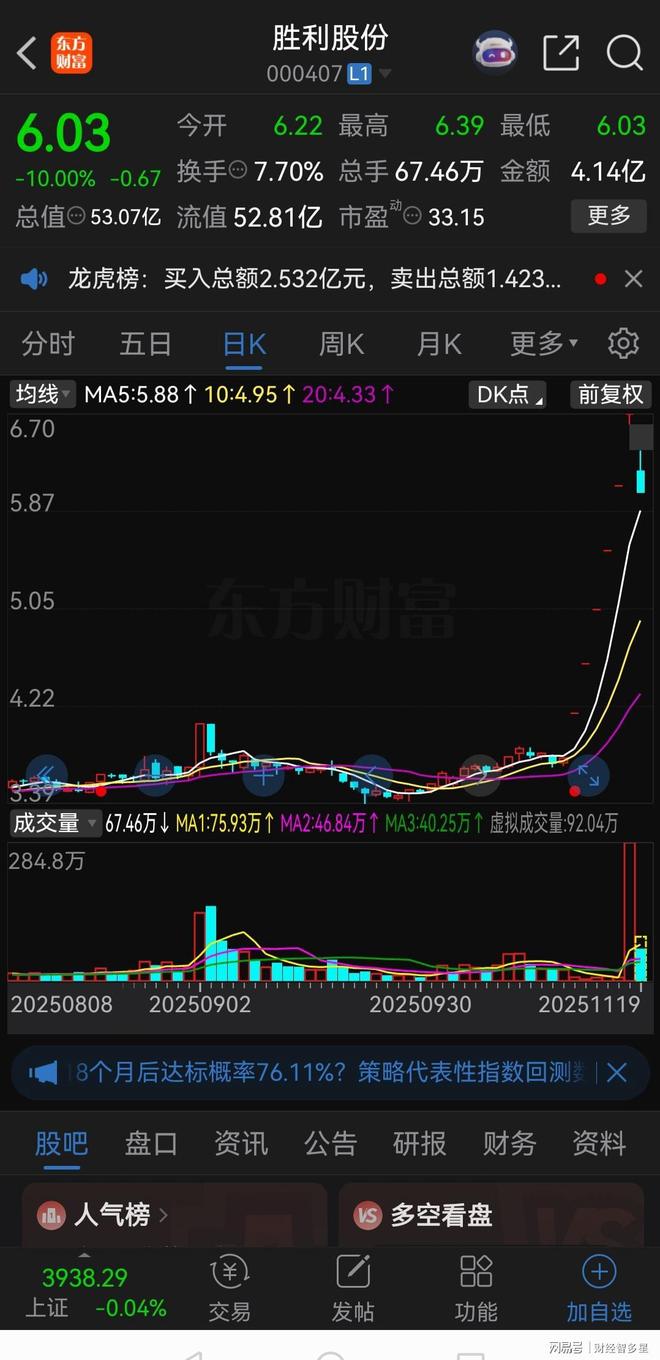This screenshot has width=660, height=1360.
Task: Share this stock page
Action: click(x=561, y=53)
